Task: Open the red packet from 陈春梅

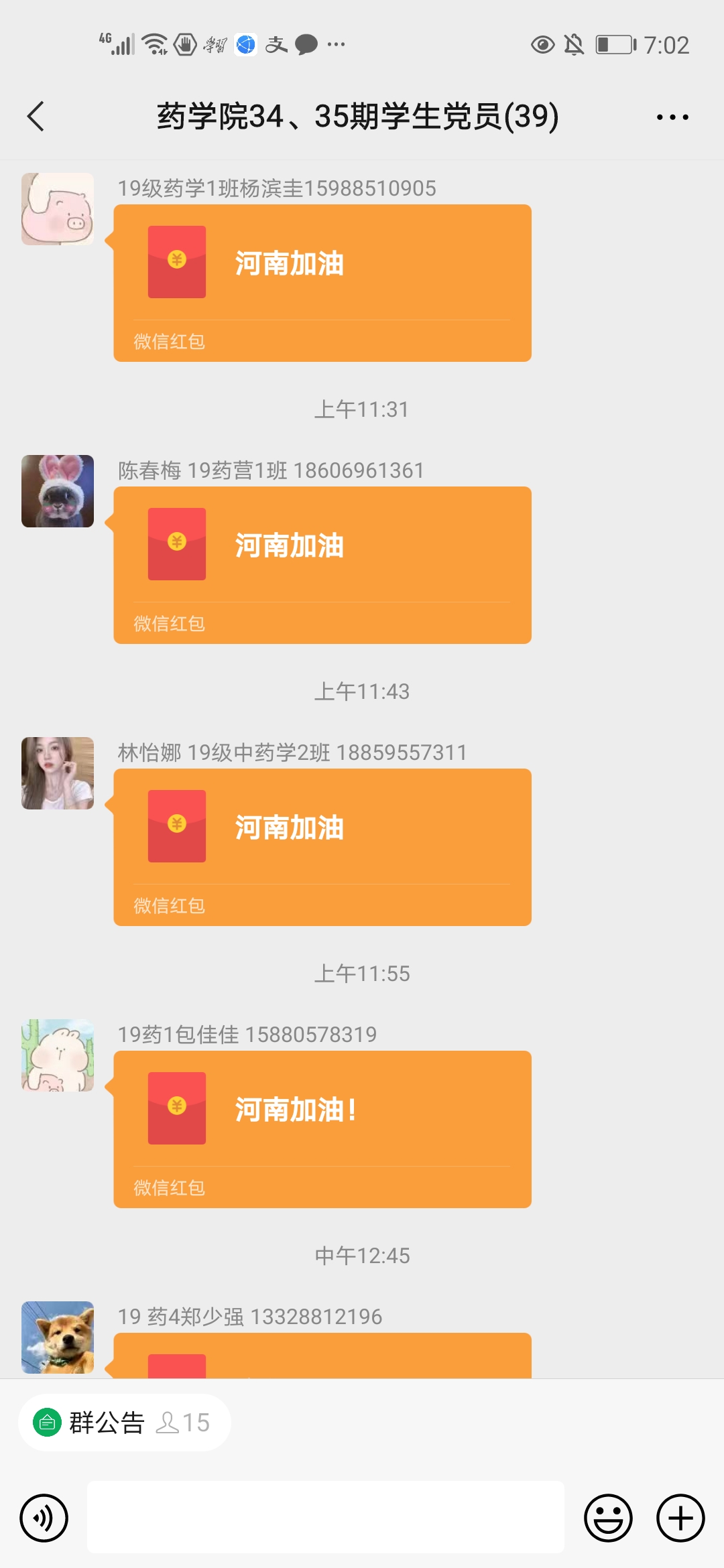Action: click(322, 565)
